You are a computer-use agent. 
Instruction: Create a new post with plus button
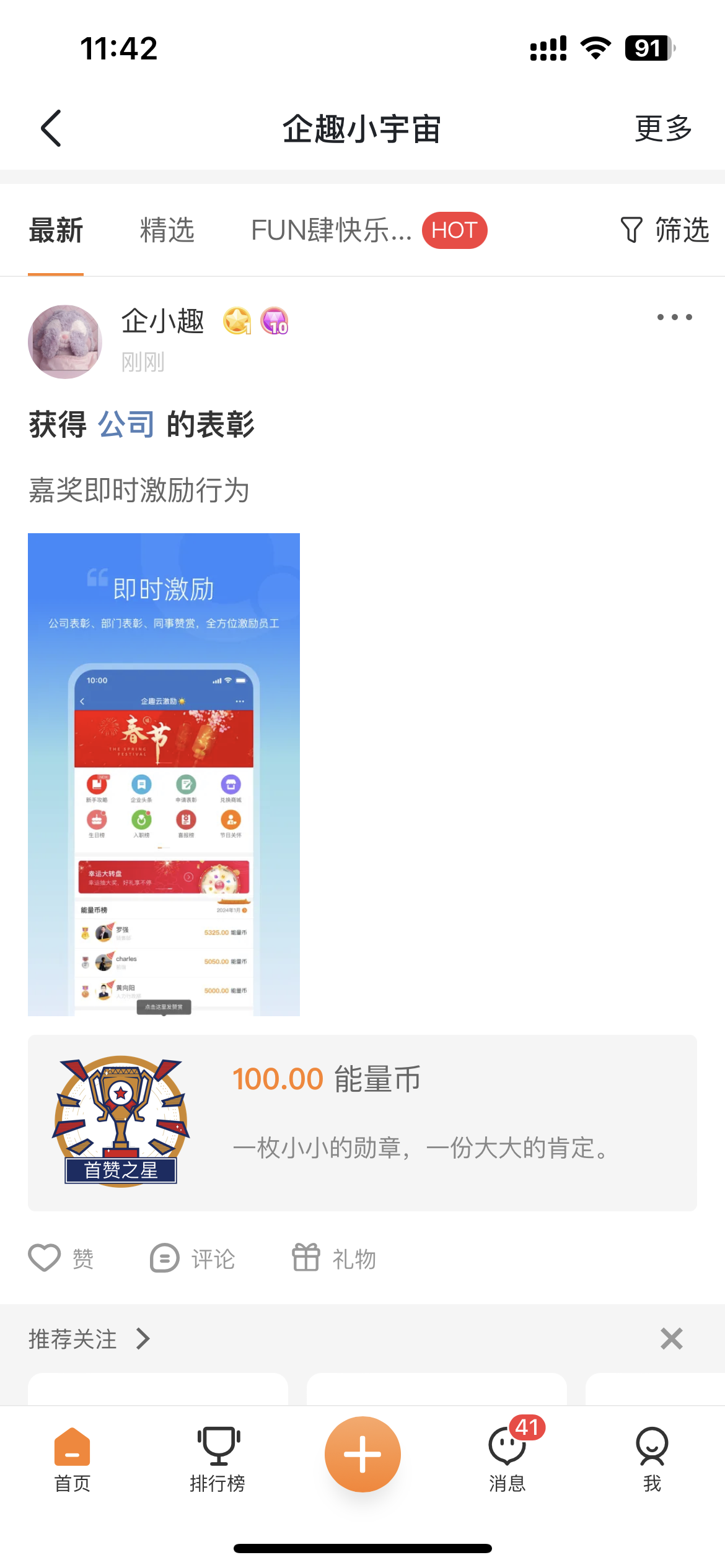pyautogui.click(x=362, y=1454)
